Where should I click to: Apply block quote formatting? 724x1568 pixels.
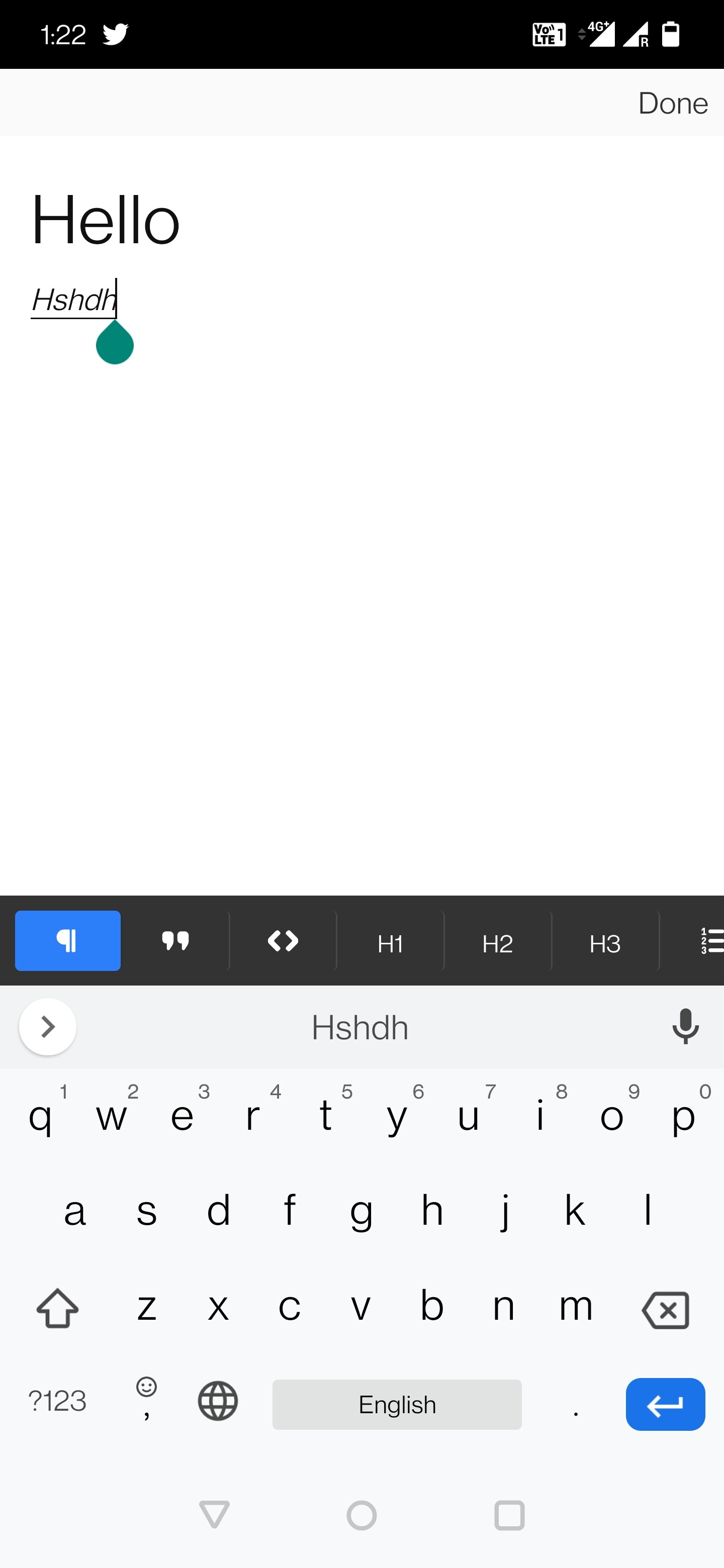(175, 940)
